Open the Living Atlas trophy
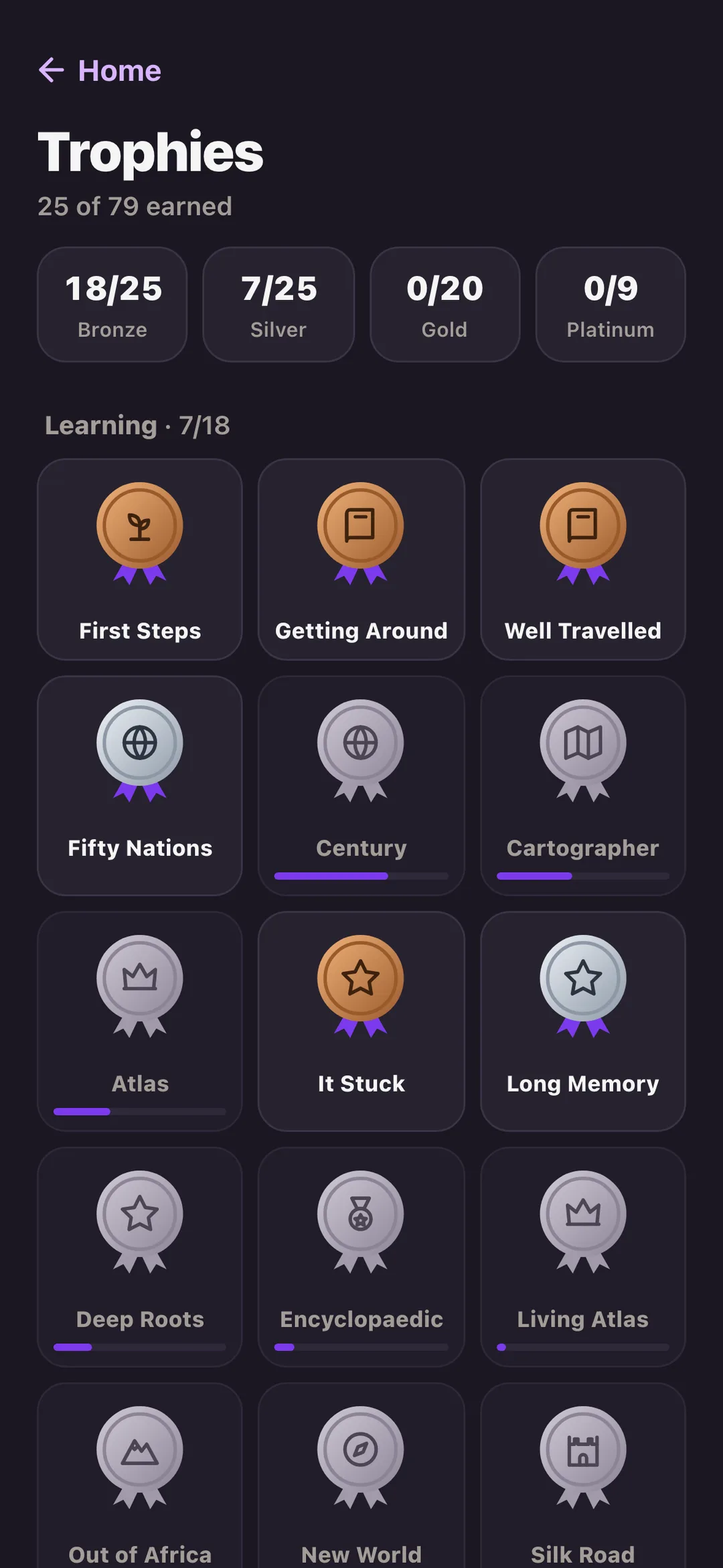 coord(583,1257)
